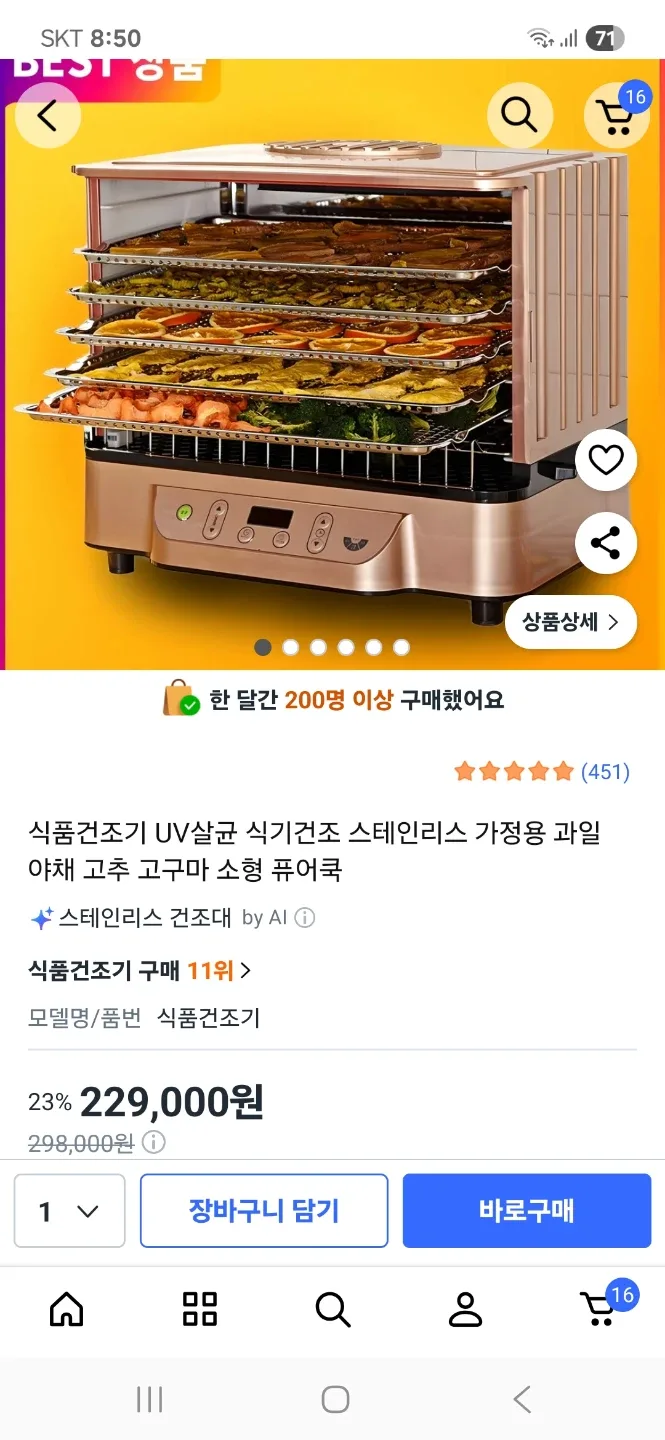Buy now with 바로구매
Viewport: 665px width, 1440px height.
pyautogui.click(x=526, y=1211)
